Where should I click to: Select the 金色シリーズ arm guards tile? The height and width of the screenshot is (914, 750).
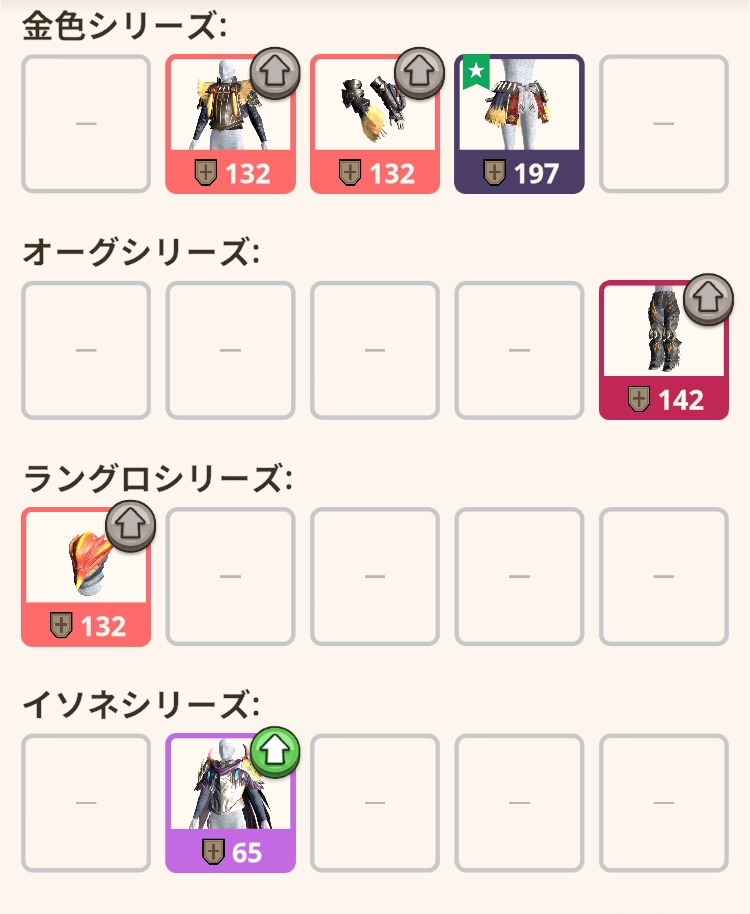point(374,124)
